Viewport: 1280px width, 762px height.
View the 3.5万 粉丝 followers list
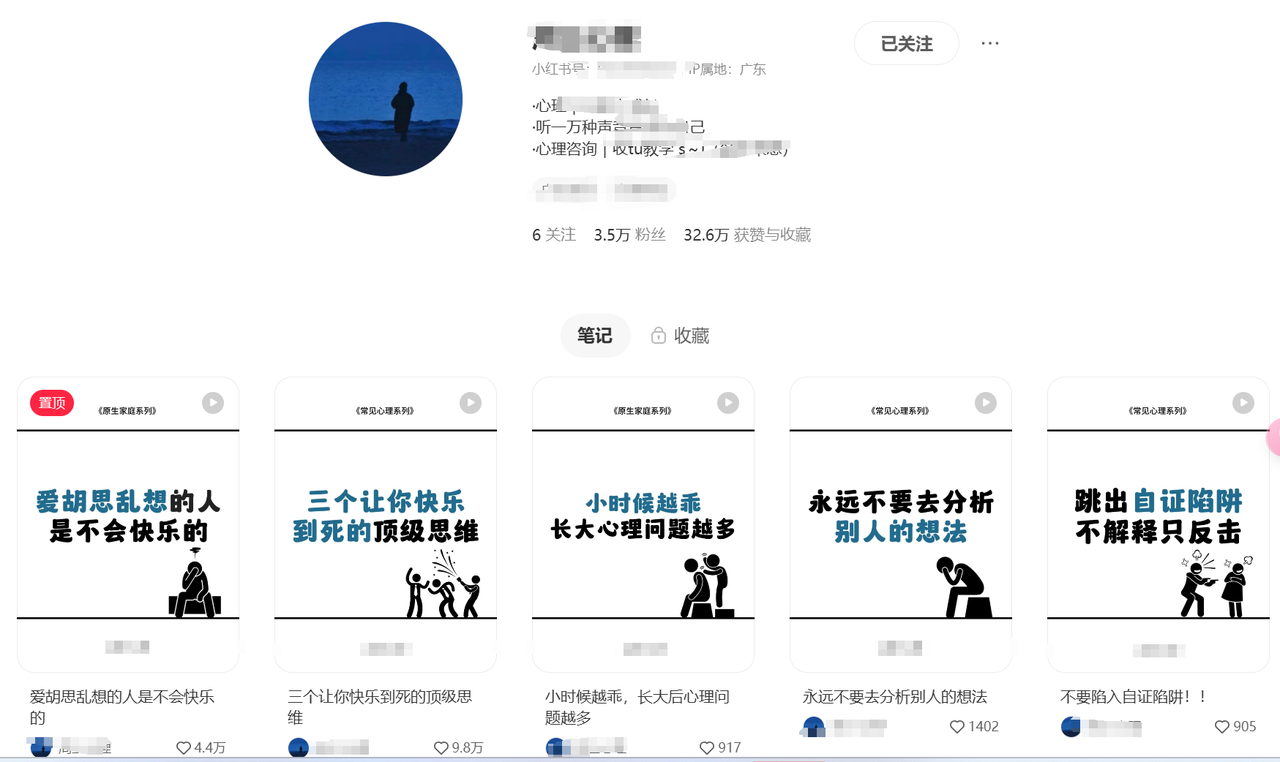click(629, 235)
